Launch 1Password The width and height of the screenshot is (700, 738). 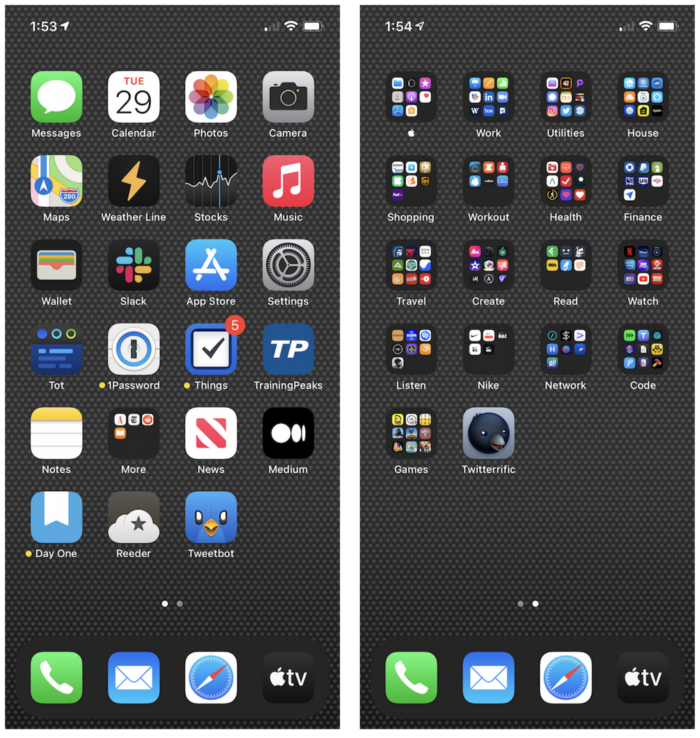(x=133, y=349)
